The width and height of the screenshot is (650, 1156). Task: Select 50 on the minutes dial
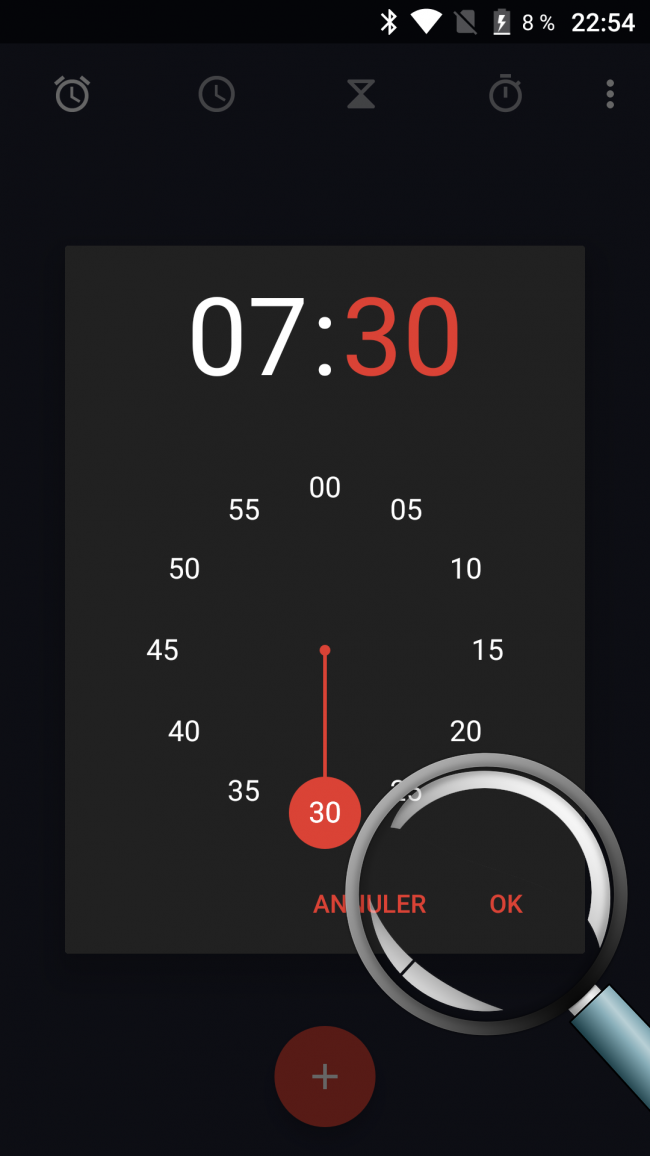(184, 569)
